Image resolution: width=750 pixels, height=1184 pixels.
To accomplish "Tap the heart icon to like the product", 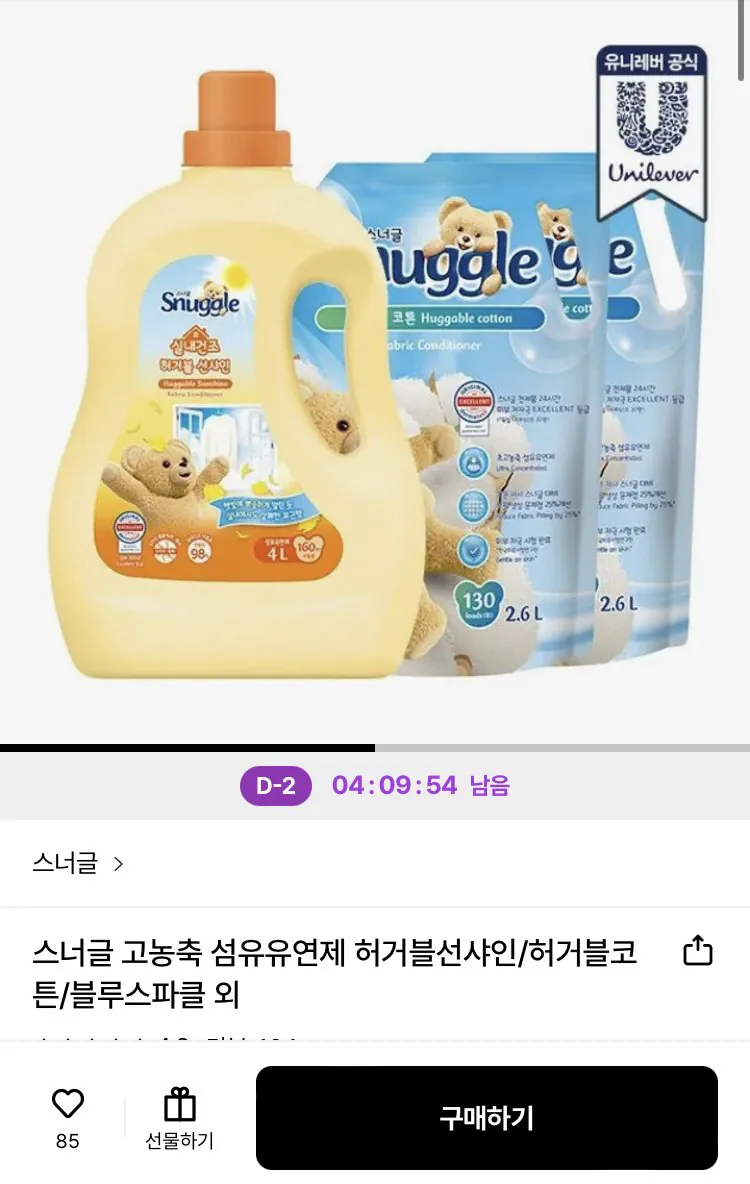I will [x=66, y=1103].
